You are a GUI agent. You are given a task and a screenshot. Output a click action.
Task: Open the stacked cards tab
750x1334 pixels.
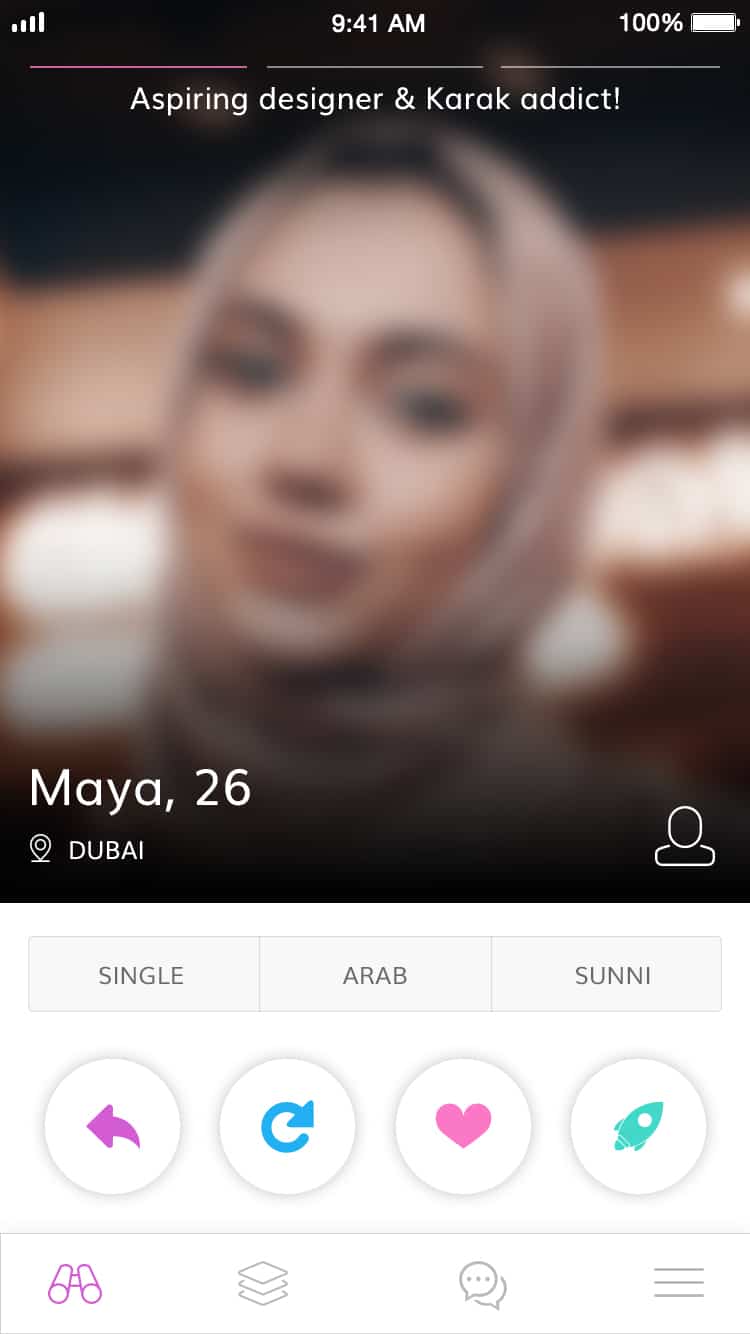point(263,1283)
